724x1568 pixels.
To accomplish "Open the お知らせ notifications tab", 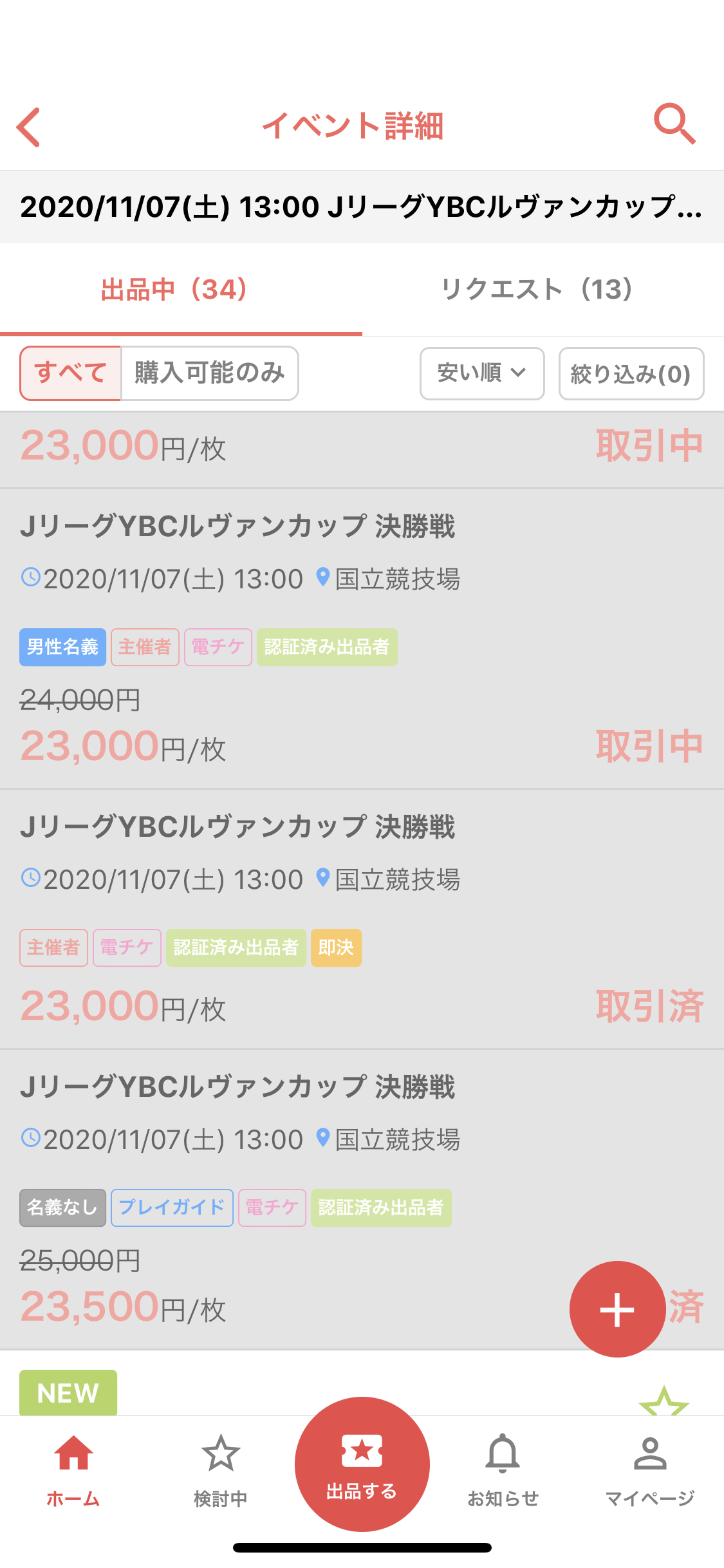I will coord(503,1471).
